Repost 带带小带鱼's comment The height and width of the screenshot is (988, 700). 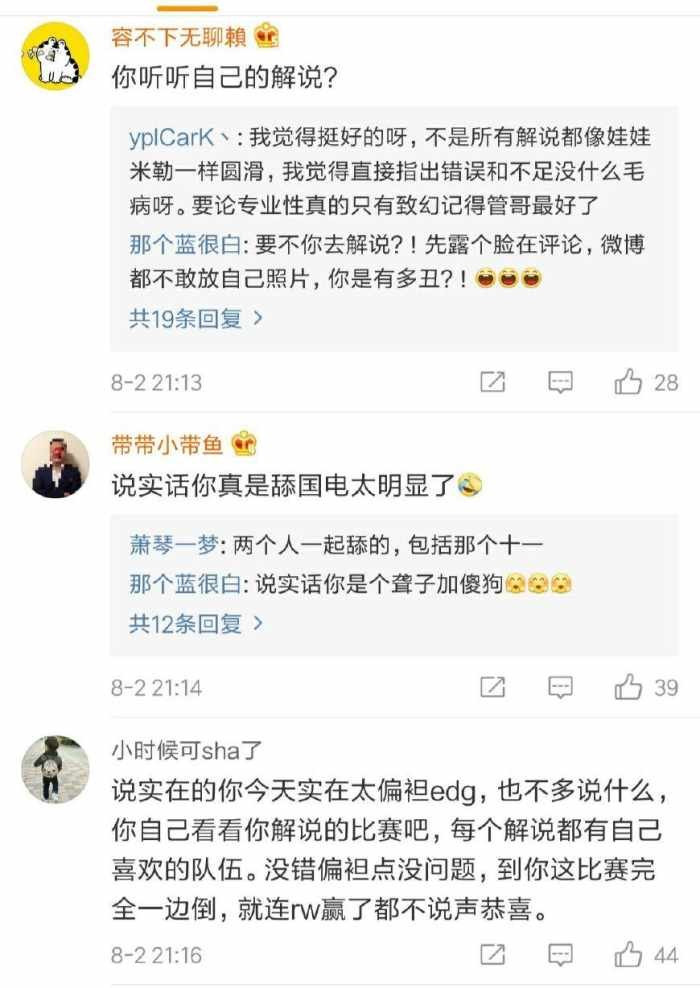pos(492,687)
